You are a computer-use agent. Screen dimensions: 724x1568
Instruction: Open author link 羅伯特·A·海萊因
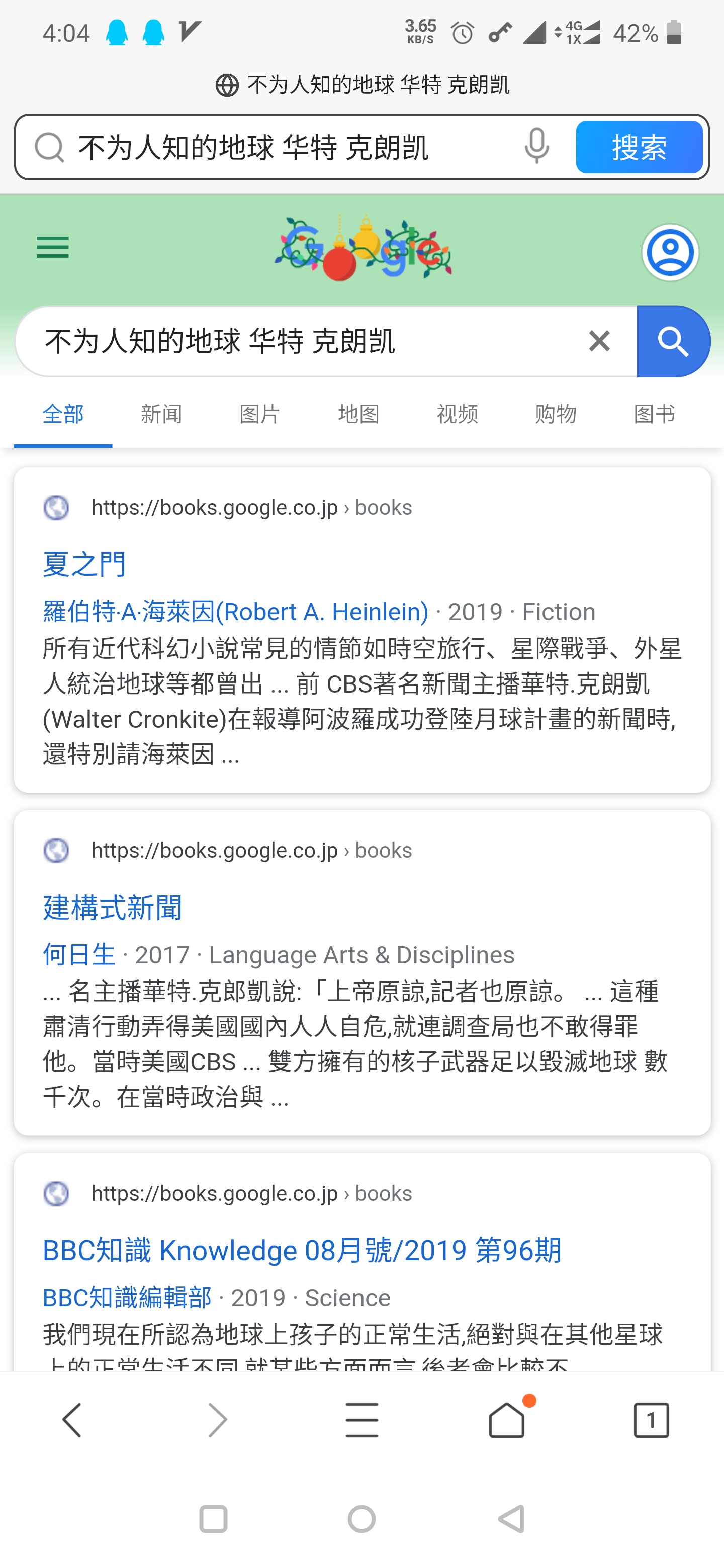(x=235, y=611)
